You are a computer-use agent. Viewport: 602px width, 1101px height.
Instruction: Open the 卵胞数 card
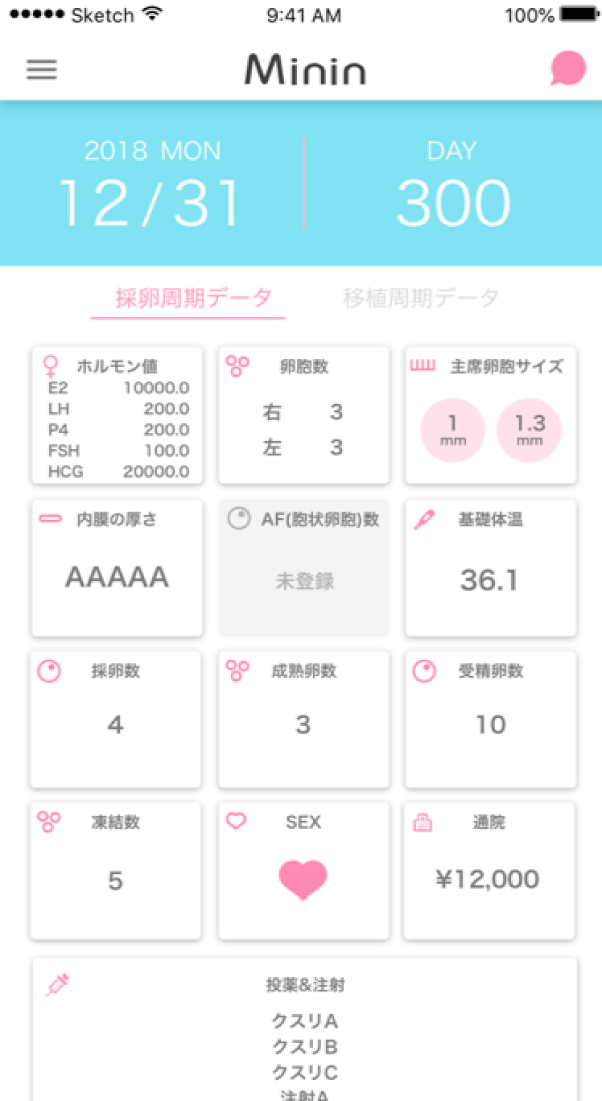(304, 415)
